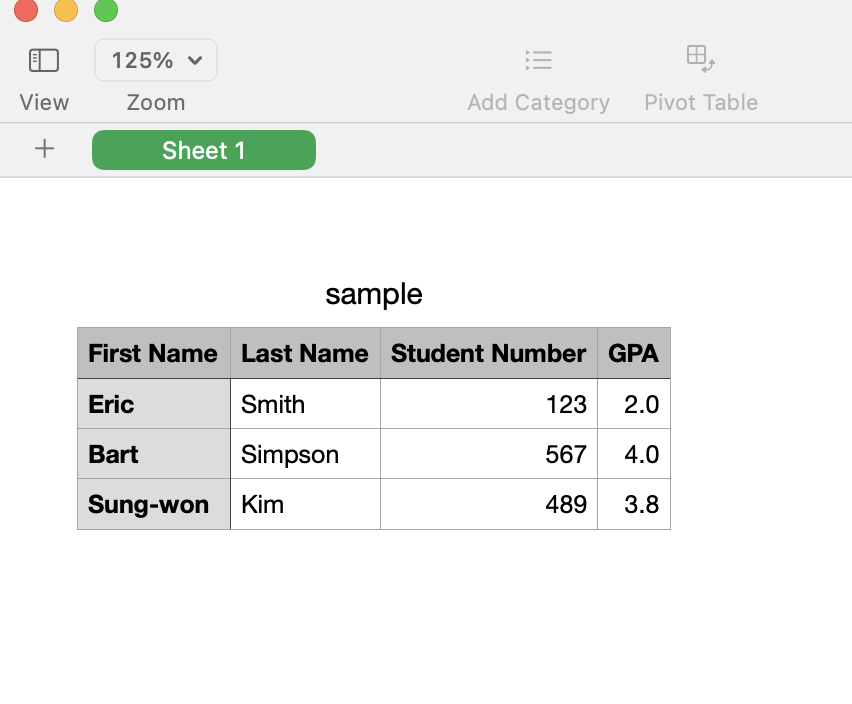The height and width of the screenshot is (704, 852).
Task: Minimize the window with the yellow button
Action: click(66, 10)
